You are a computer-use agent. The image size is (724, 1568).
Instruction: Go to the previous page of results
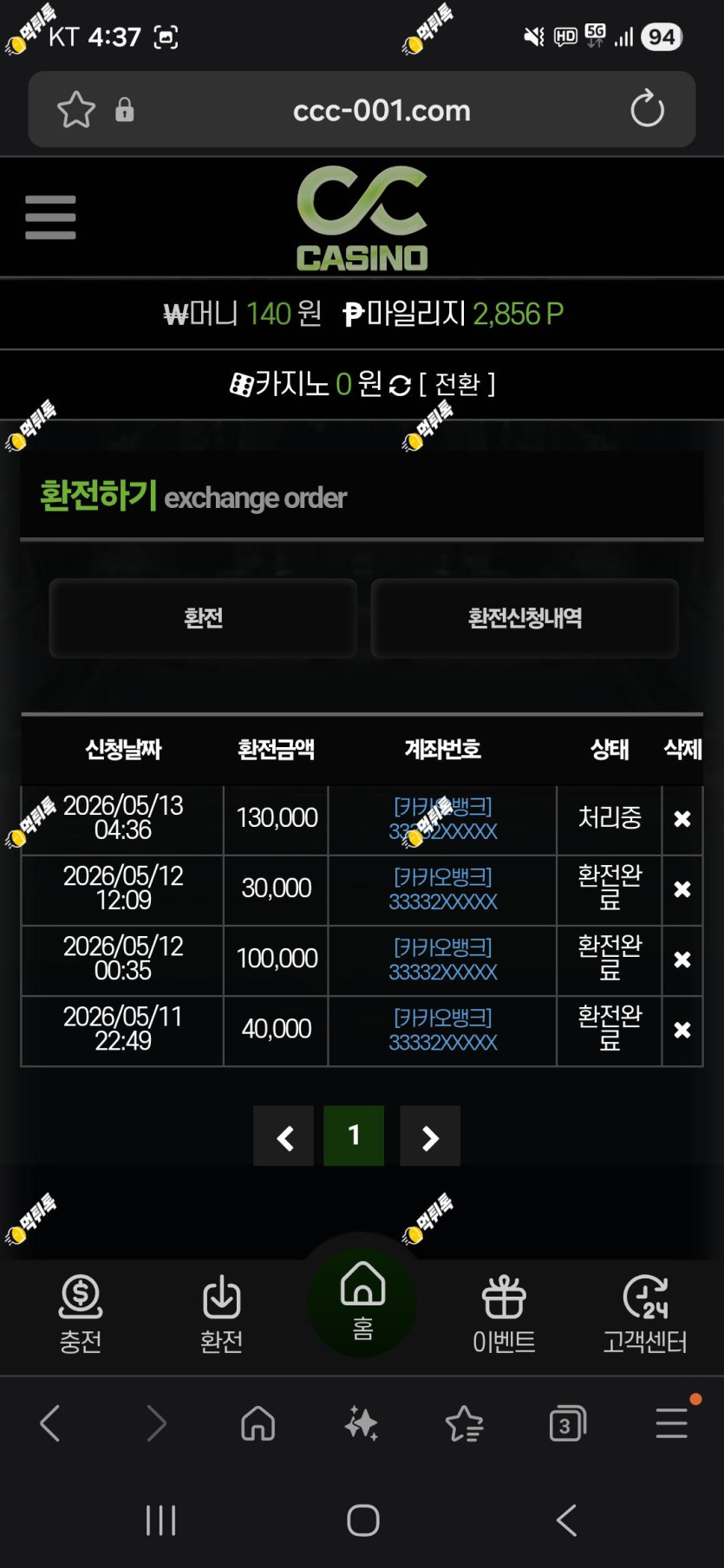284,1136
